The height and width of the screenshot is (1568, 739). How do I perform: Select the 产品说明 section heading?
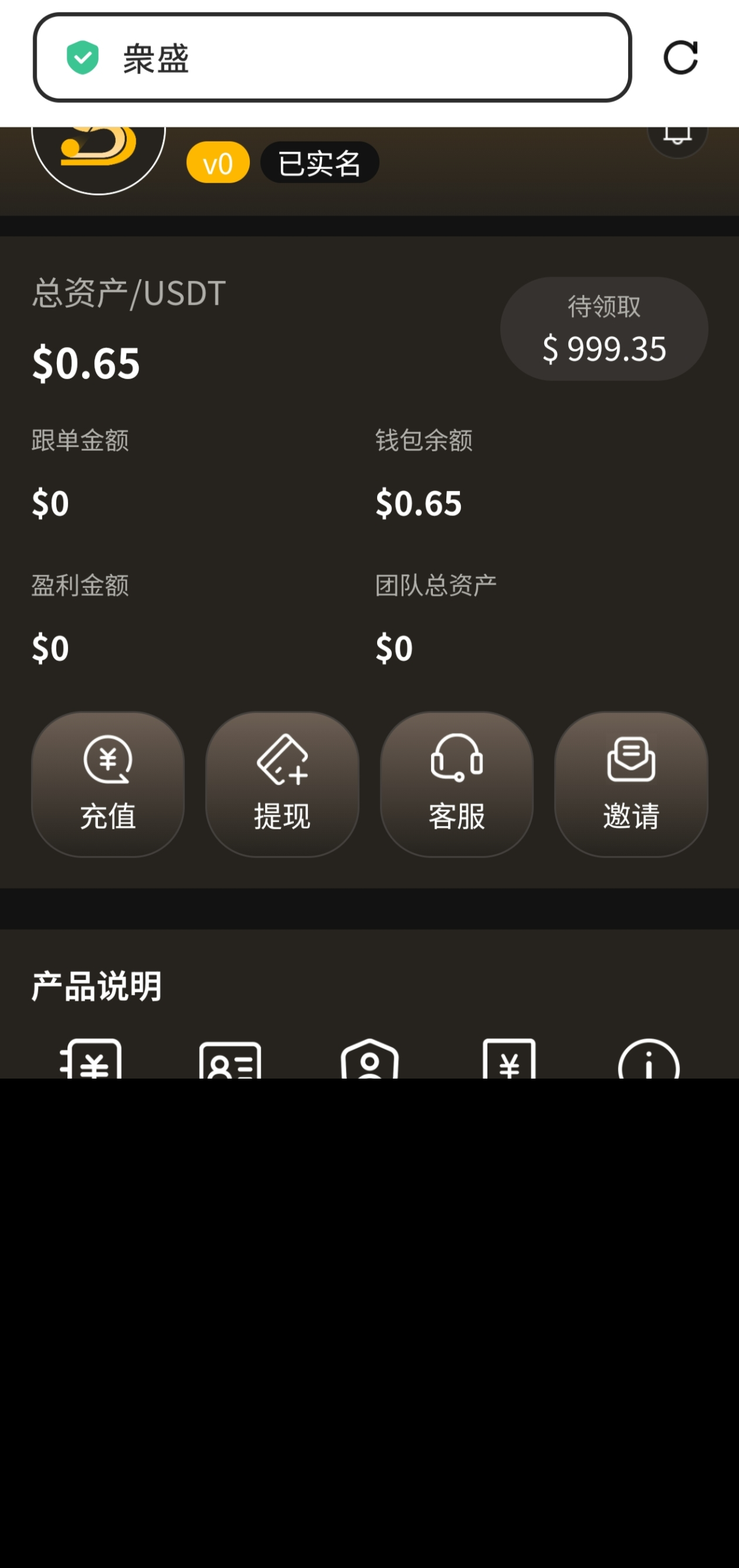pos(96,983)
